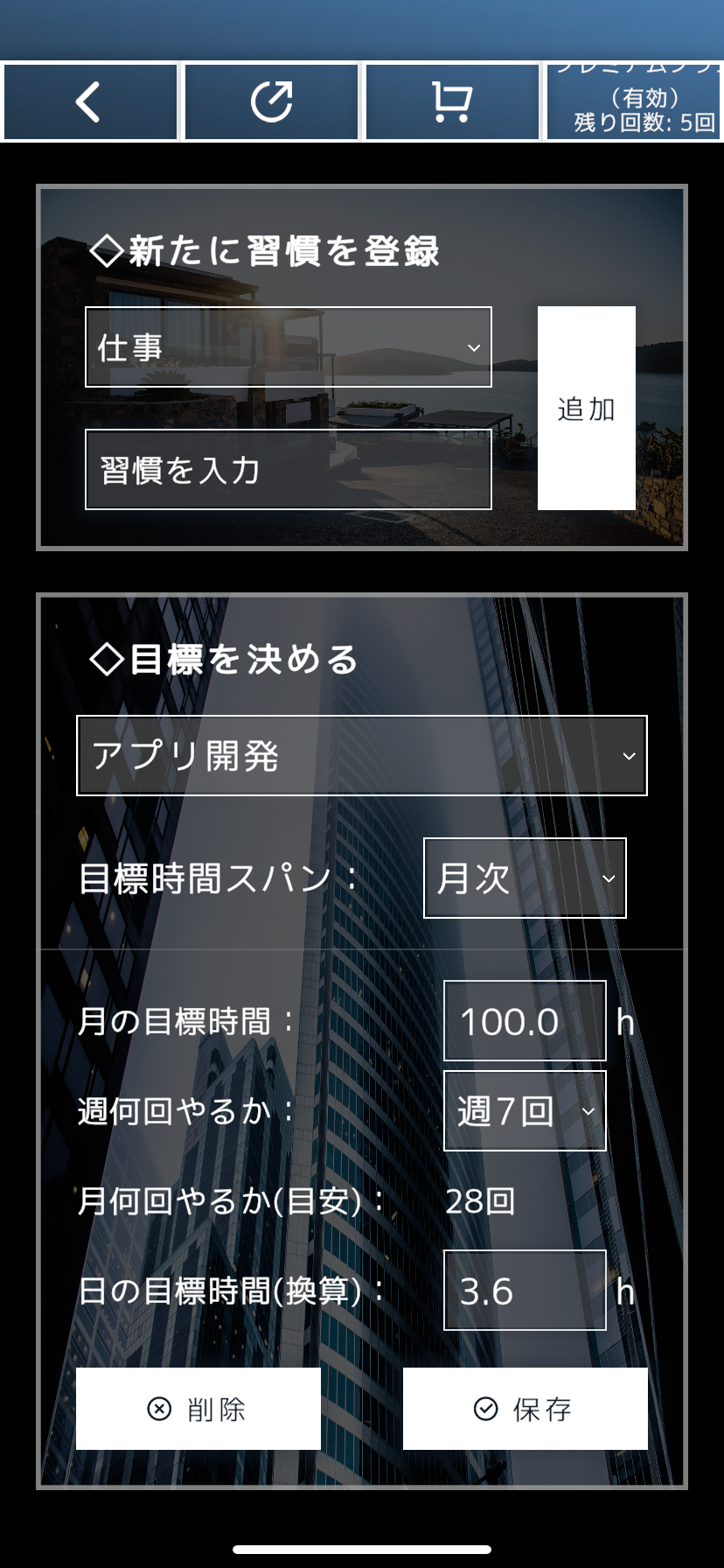
Task: Open the shopping cart
Action: 452,101
